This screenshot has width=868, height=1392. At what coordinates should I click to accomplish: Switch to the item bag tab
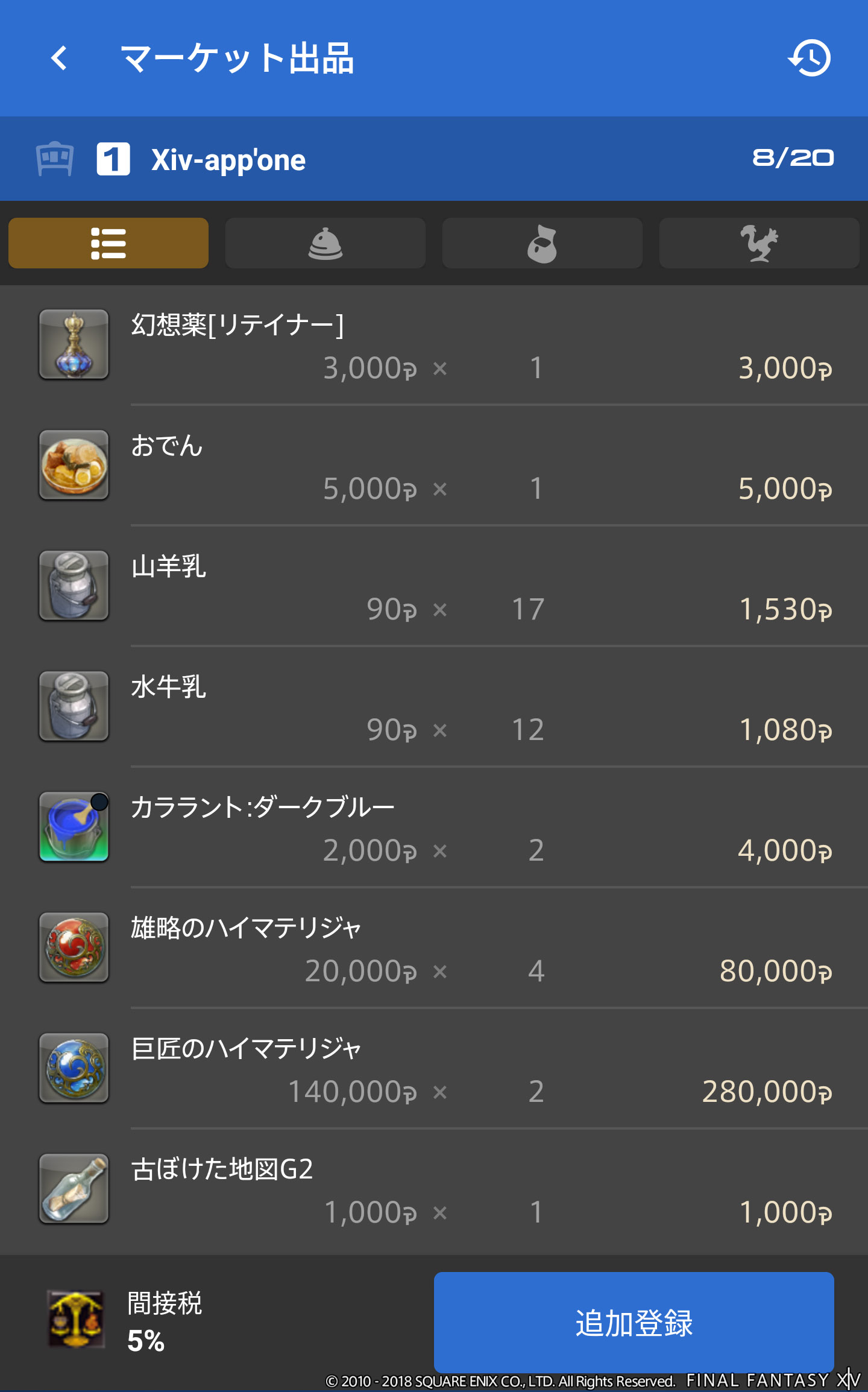pos(542,243)
